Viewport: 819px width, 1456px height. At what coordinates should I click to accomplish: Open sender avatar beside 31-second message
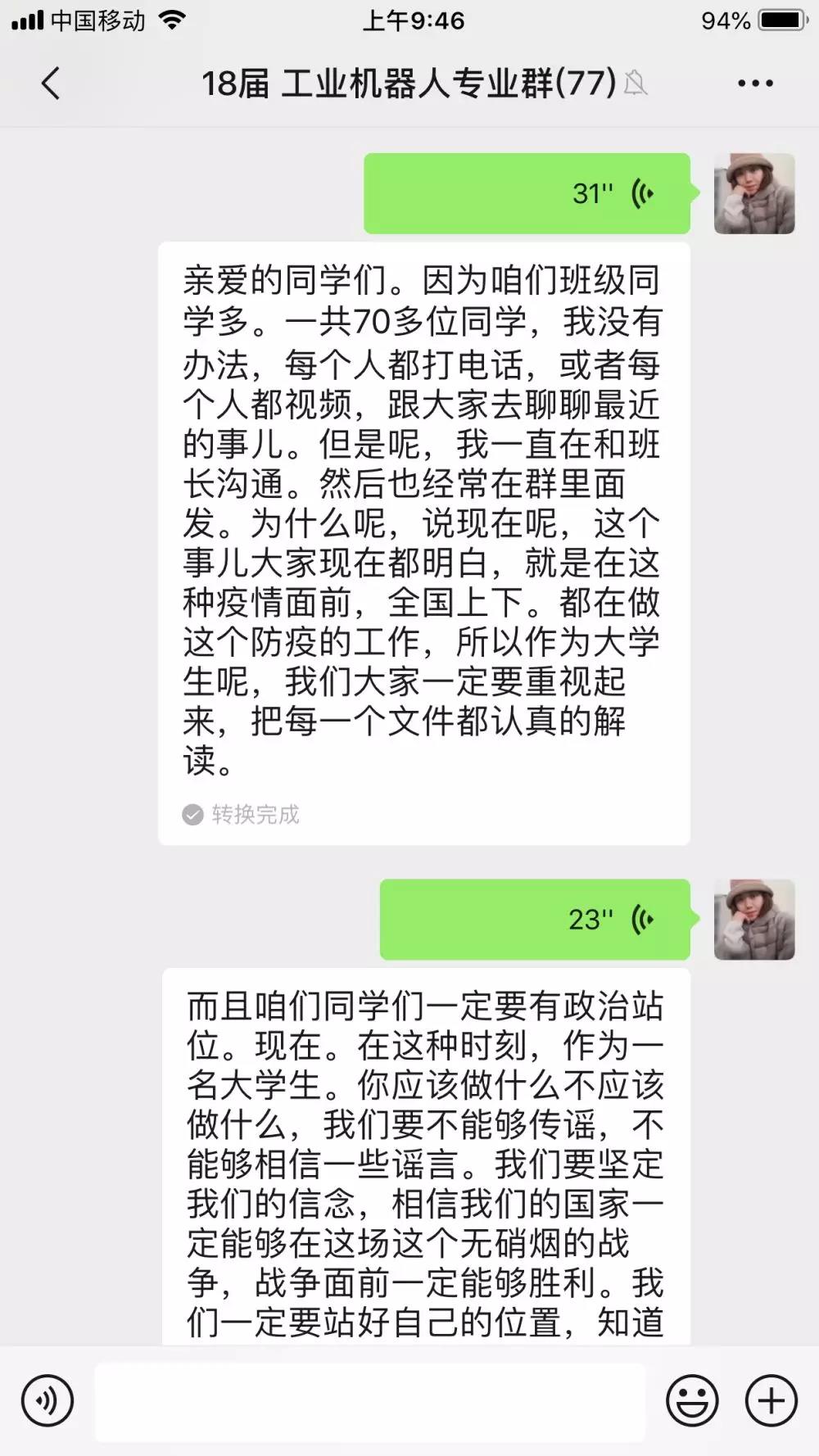[x=754, y=193]
